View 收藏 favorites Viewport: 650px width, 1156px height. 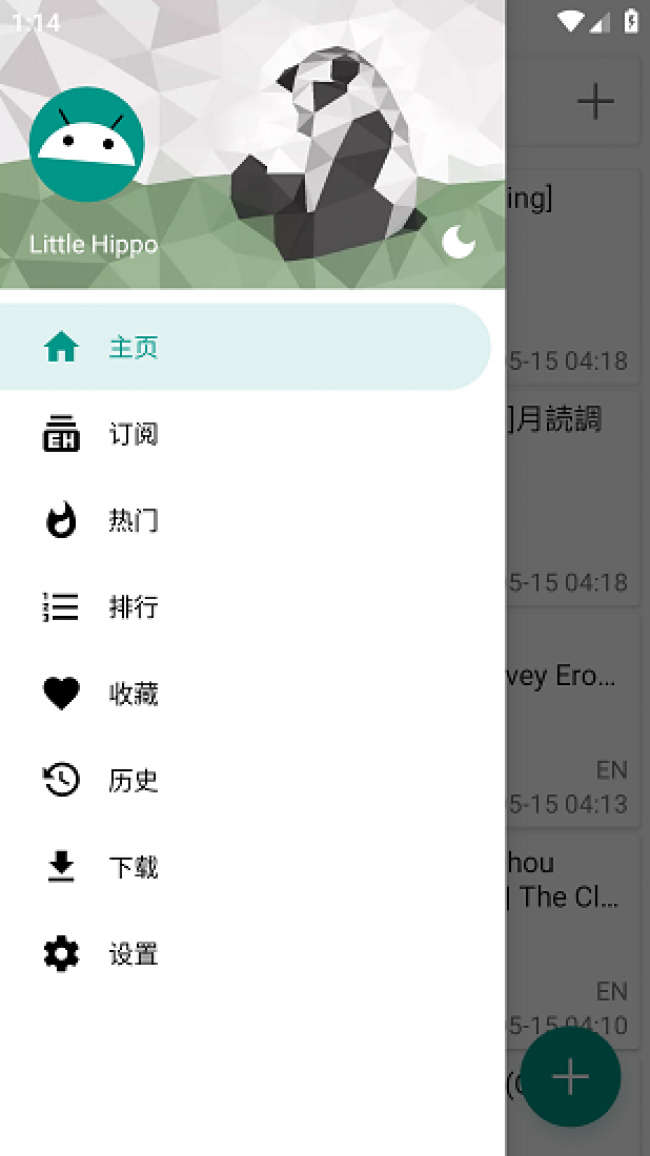click(133, 694)
